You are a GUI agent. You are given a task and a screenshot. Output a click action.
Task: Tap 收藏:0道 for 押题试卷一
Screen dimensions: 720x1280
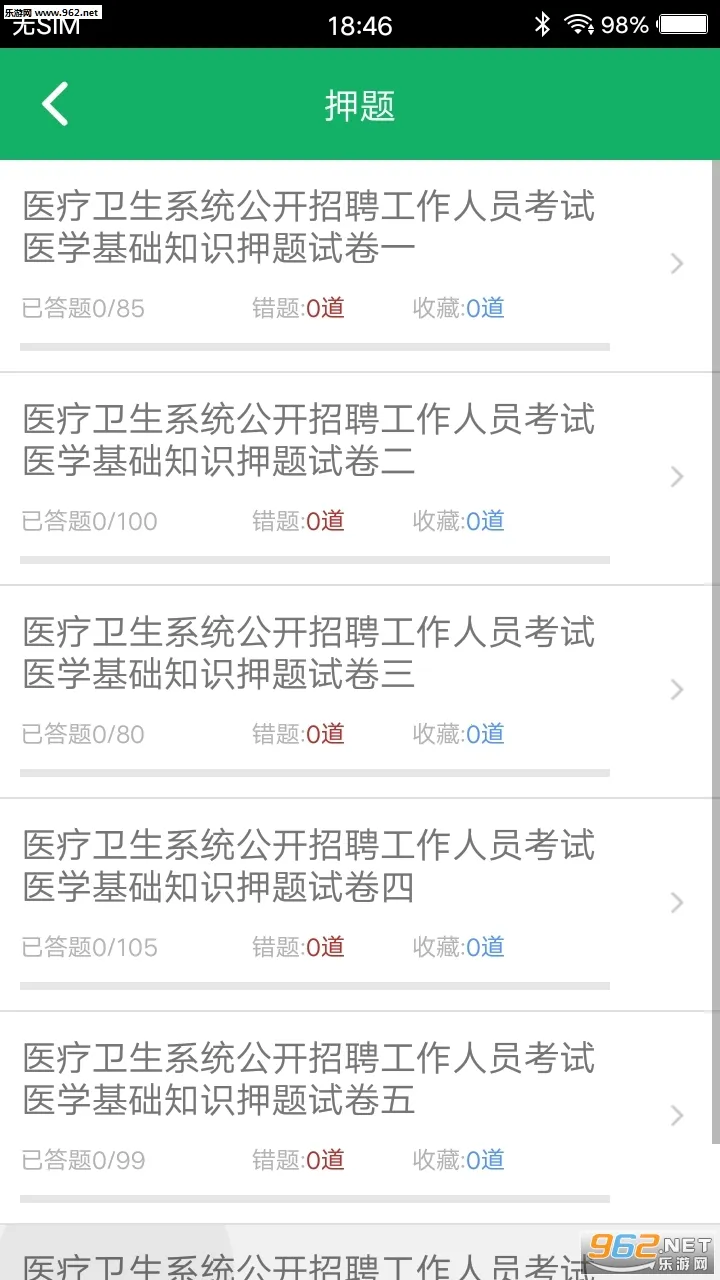460,308
